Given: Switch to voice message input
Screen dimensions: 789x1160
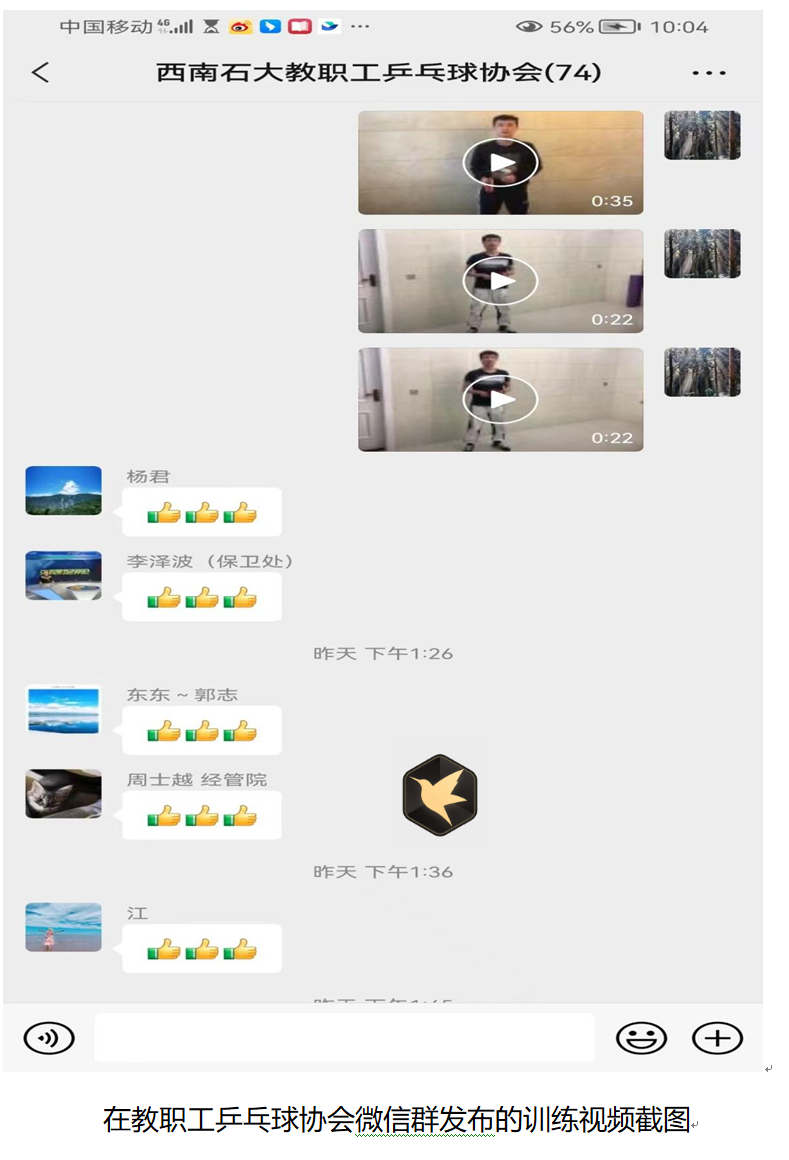Looking at the screenshot, I should click(49, 1038).
